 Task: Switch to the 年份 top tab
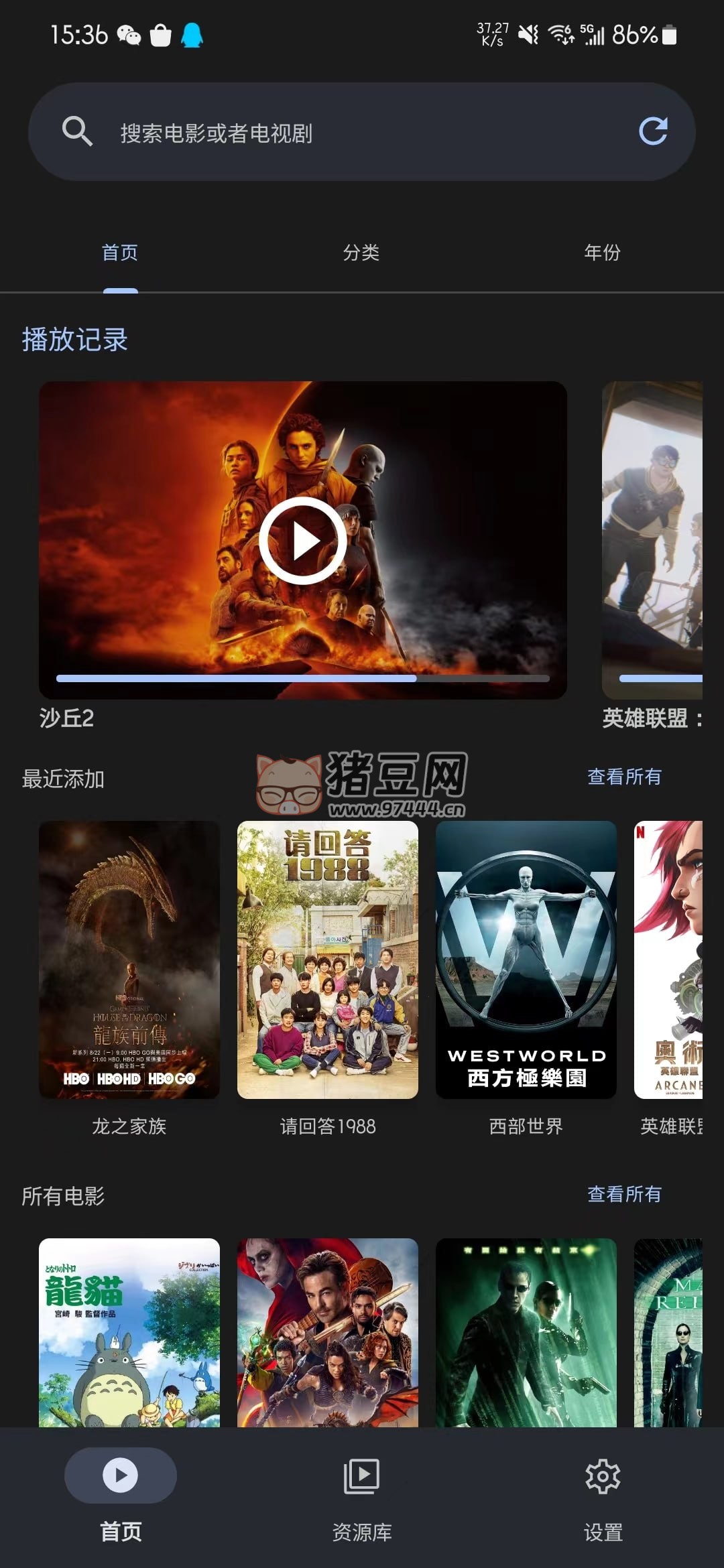(x=602, y=253)
